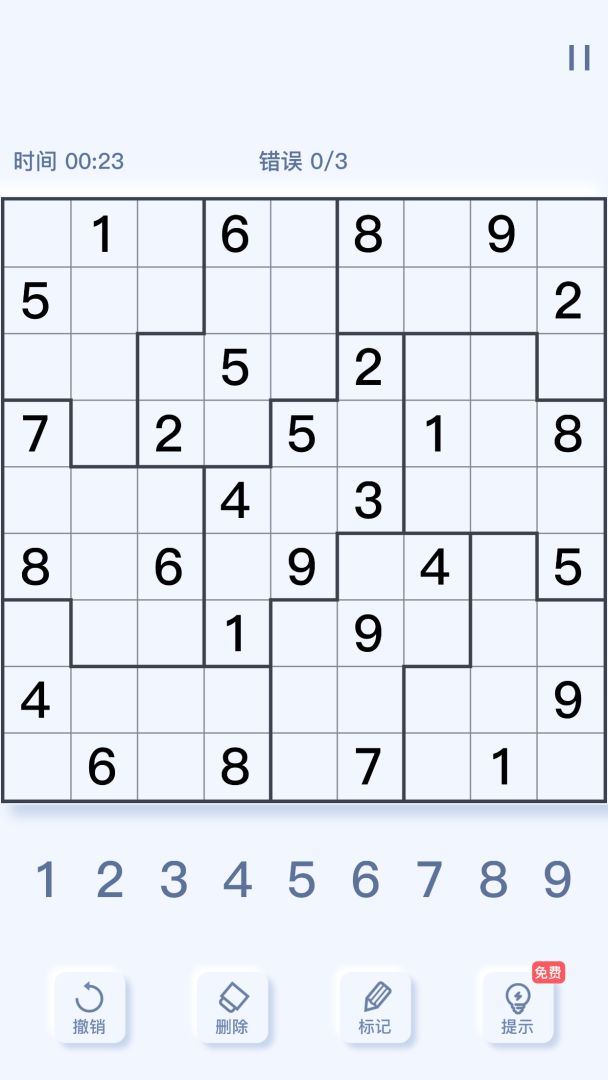Select number 4 in the number pad

coord(237,880)
